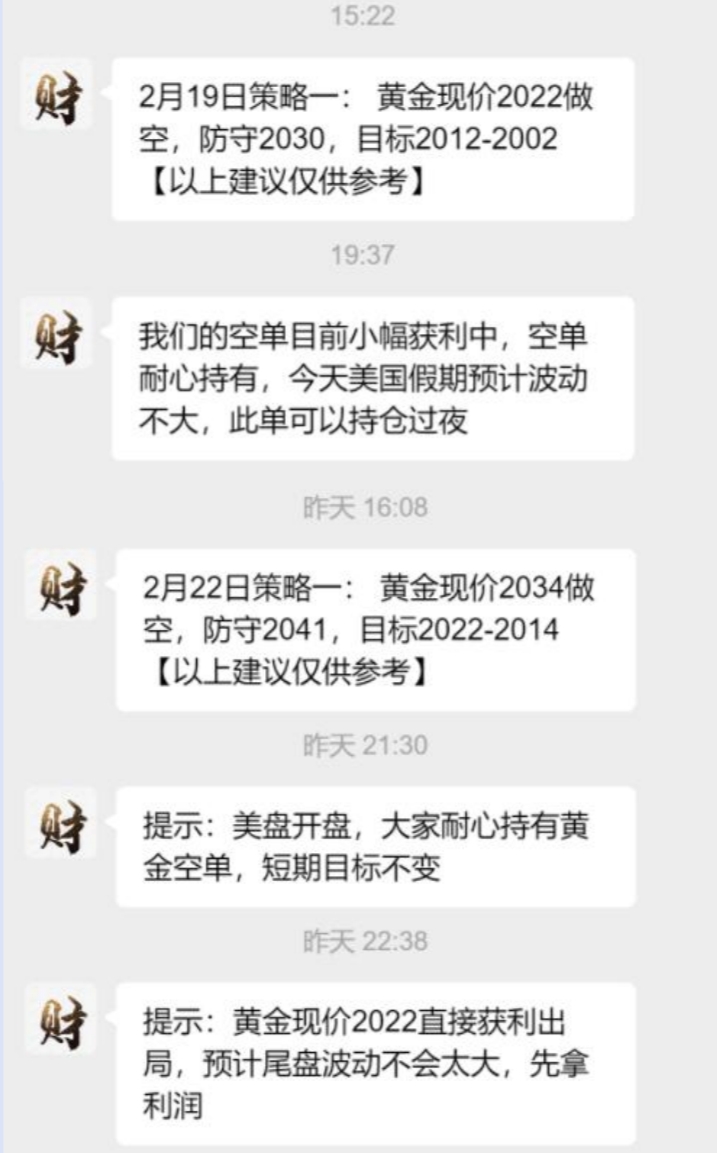Open the avatar beside the 美盘开盘 tip message
Viewport: 717px width, 1153px height.
(x=60, y=822)
